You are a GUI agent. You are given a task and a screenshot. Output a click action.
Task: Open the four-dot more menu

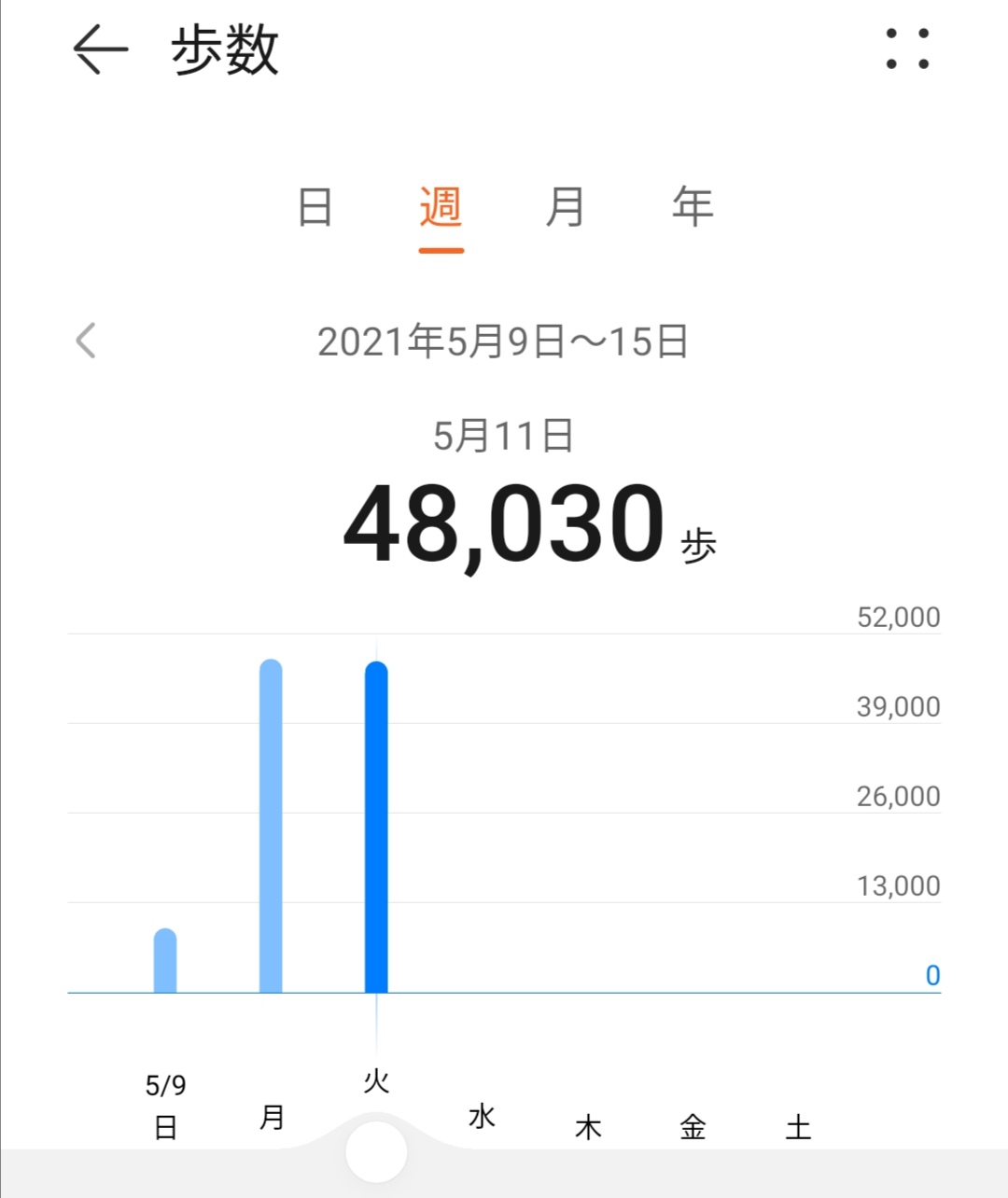tap(906, 49)
